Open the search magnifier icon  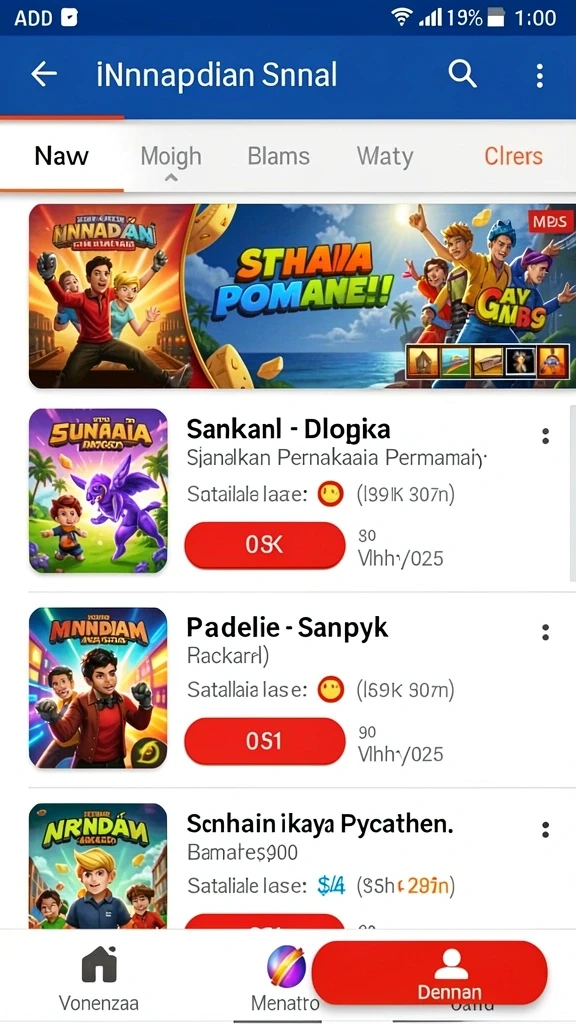tap(462, 74)
